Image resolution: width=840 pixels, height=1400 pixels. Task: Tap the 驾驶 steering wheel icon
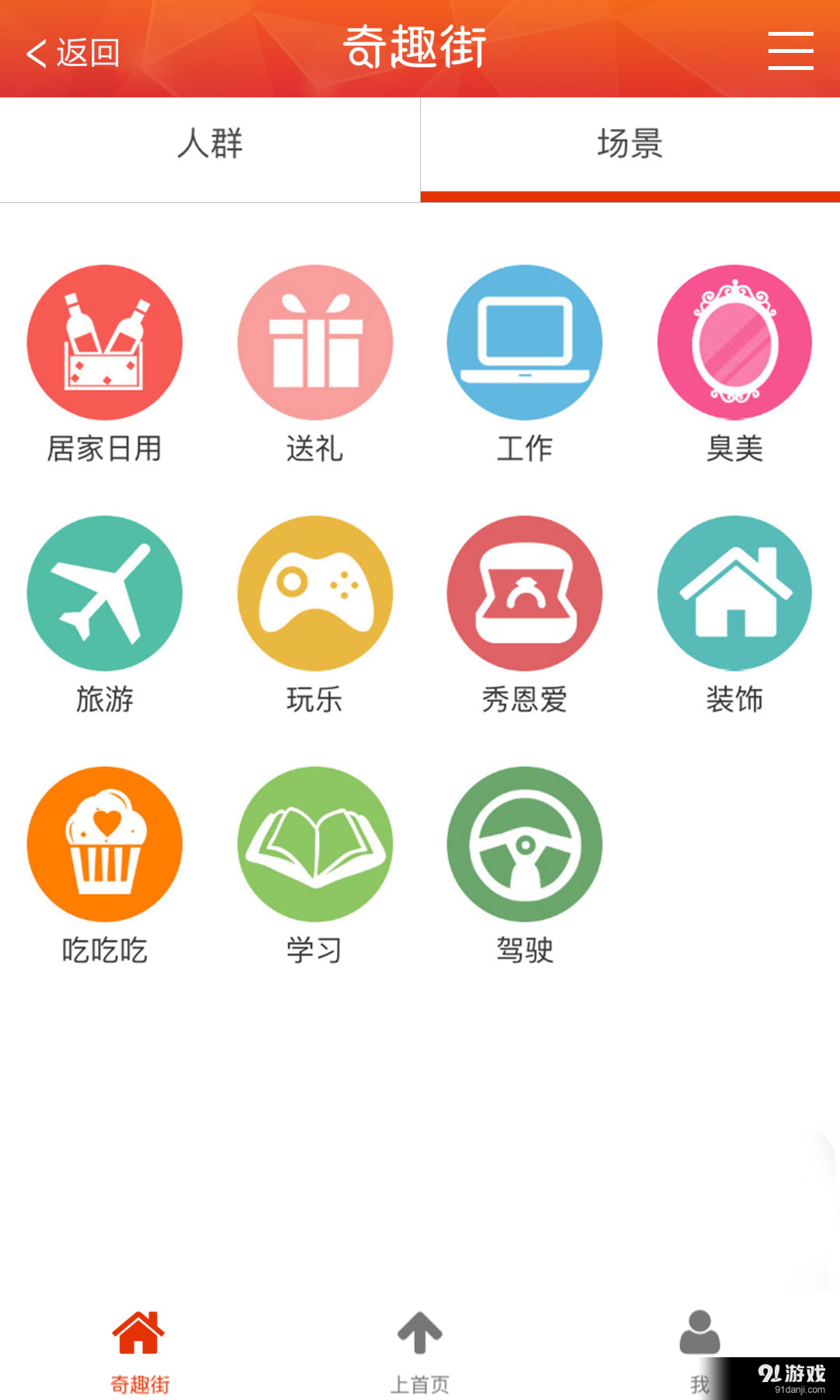[x=524, y=844]
